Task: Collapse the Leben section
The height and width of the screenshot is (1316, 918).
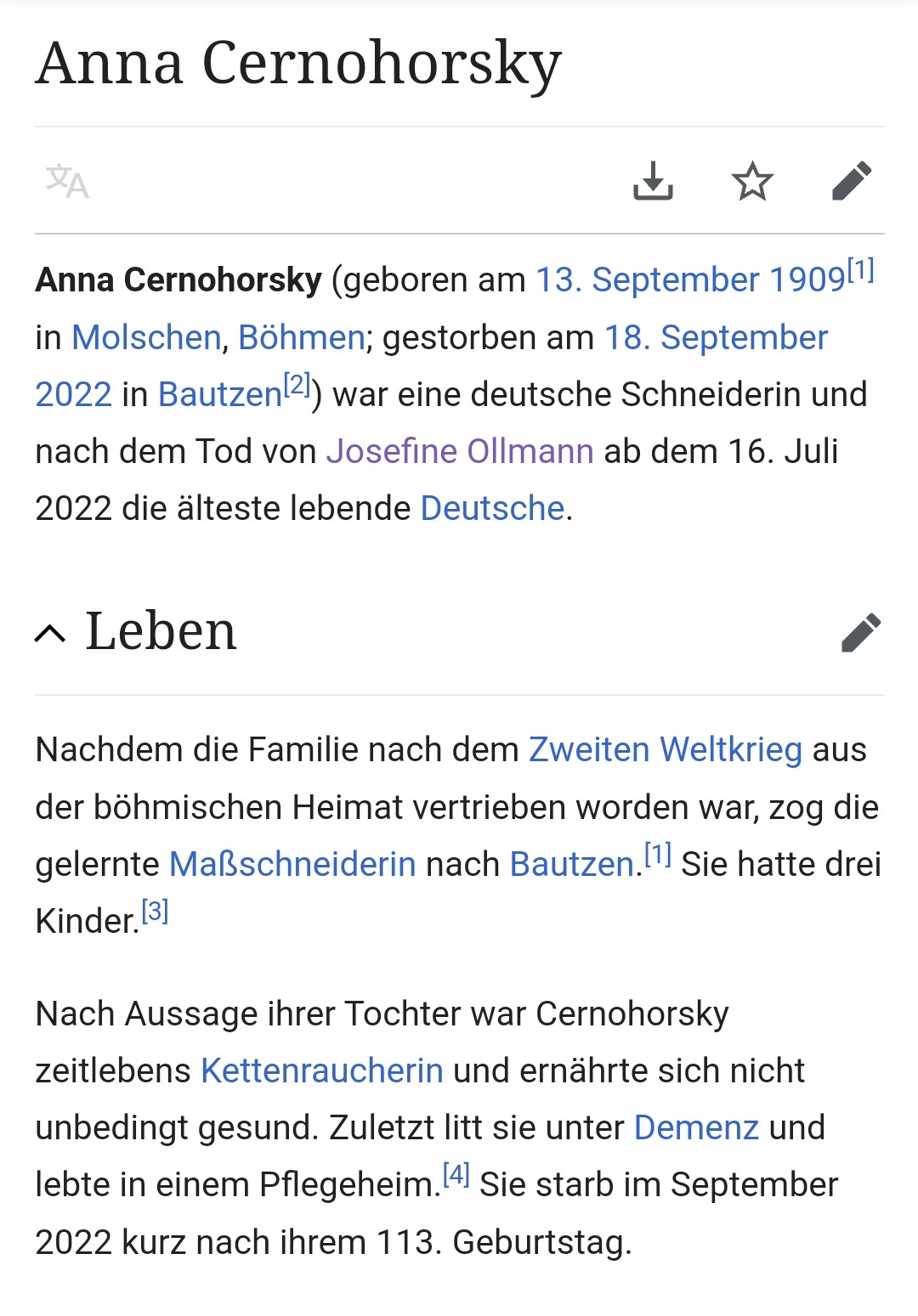Action: (50, 633)
